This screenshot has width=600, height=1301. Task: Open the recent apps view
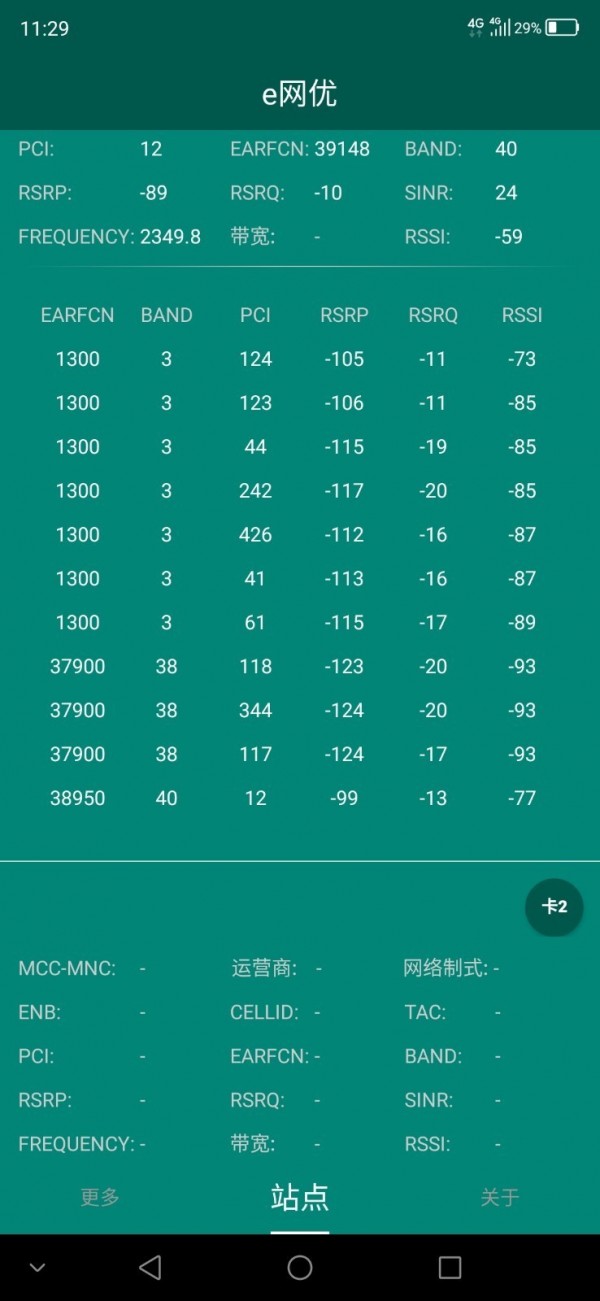pos(450,1268)
